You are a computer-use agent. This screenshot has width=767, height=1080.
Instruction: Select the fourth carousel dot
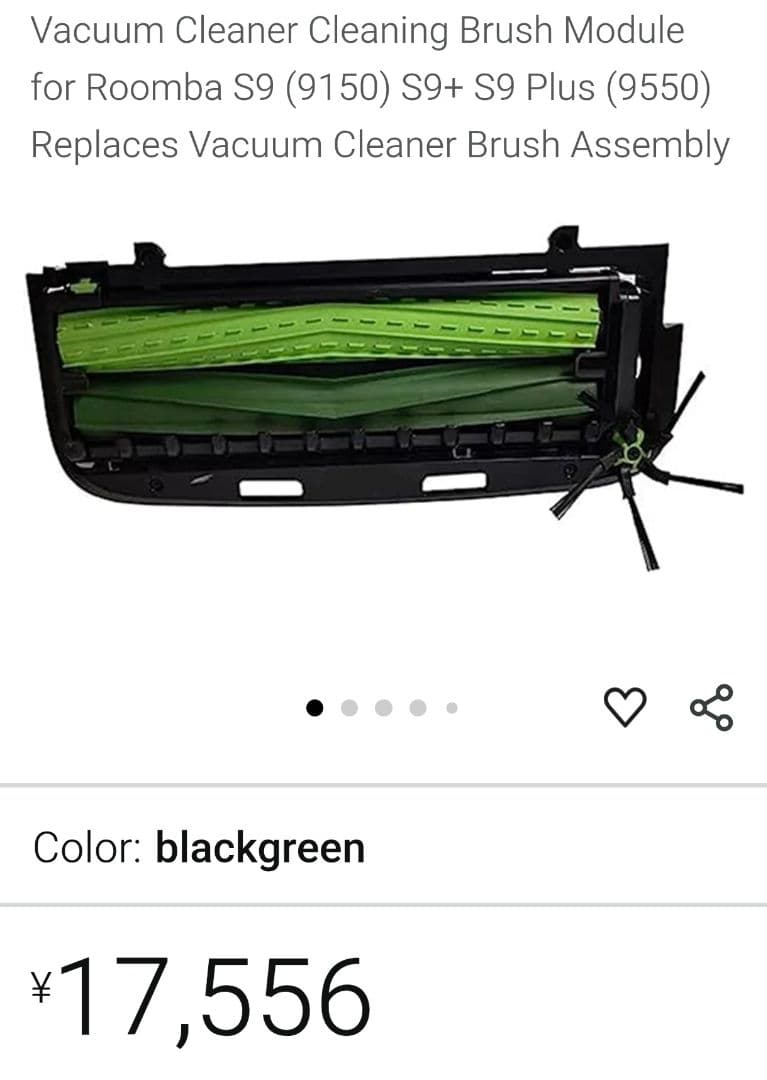[418, 708]
